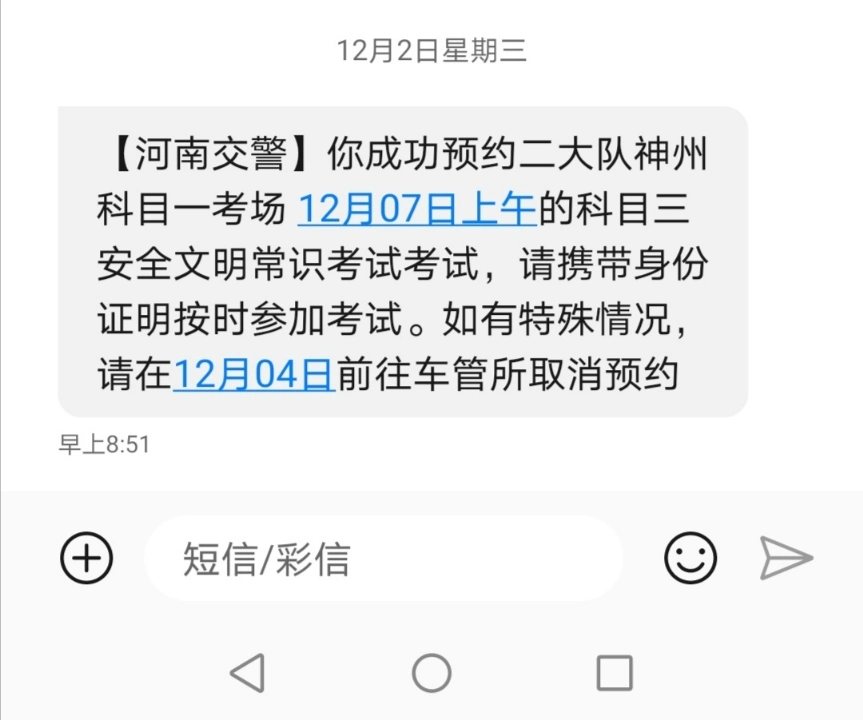Viewport: 863px width, 720px height.
Task: Open the 12月04日 date link
Action: (x=254, y=374)
